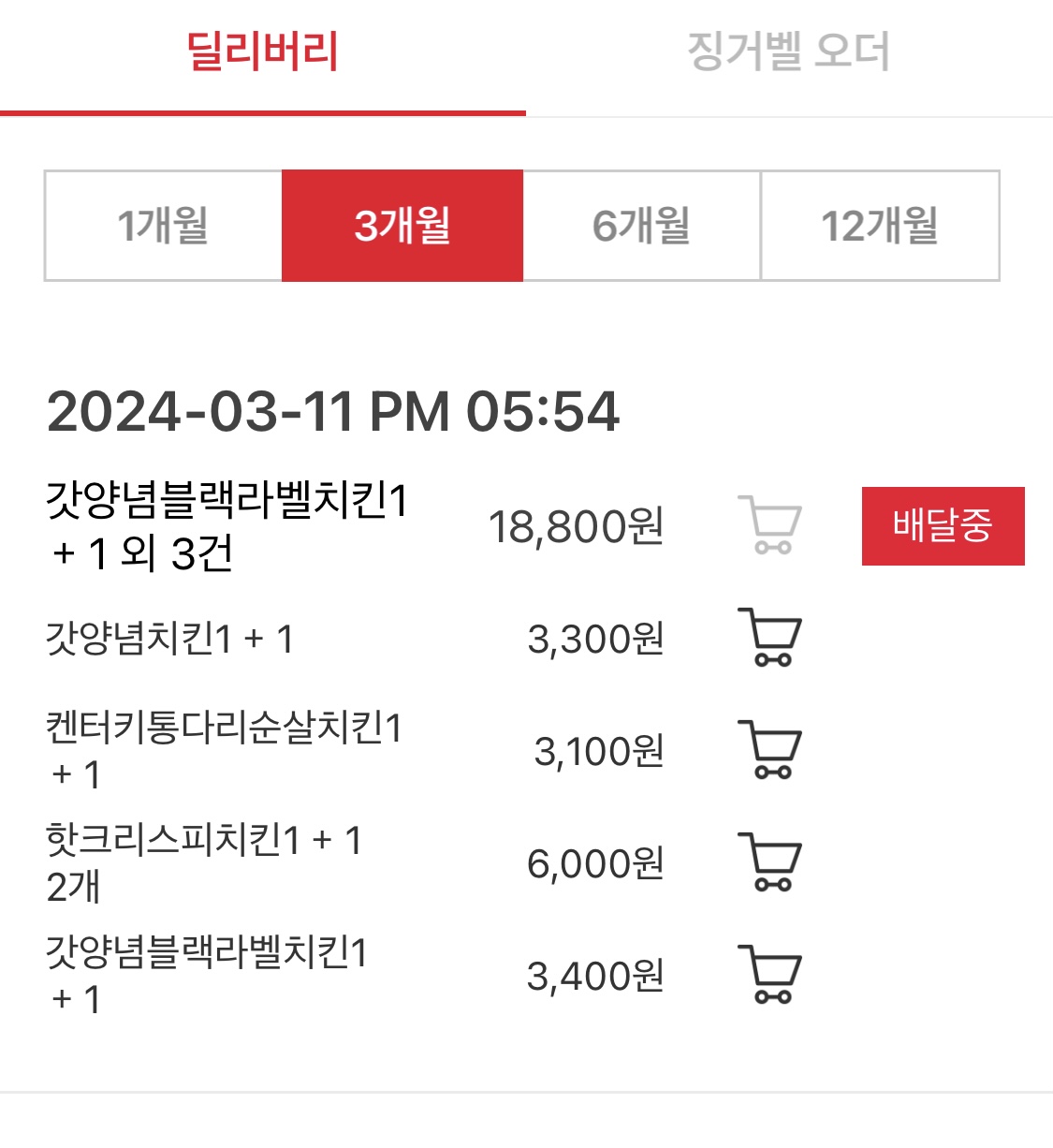This screenshot has width=1053, height=1148.
Task: Add 핫크리스피치킨1 + 1 to cart
Action: click(770, 862)
